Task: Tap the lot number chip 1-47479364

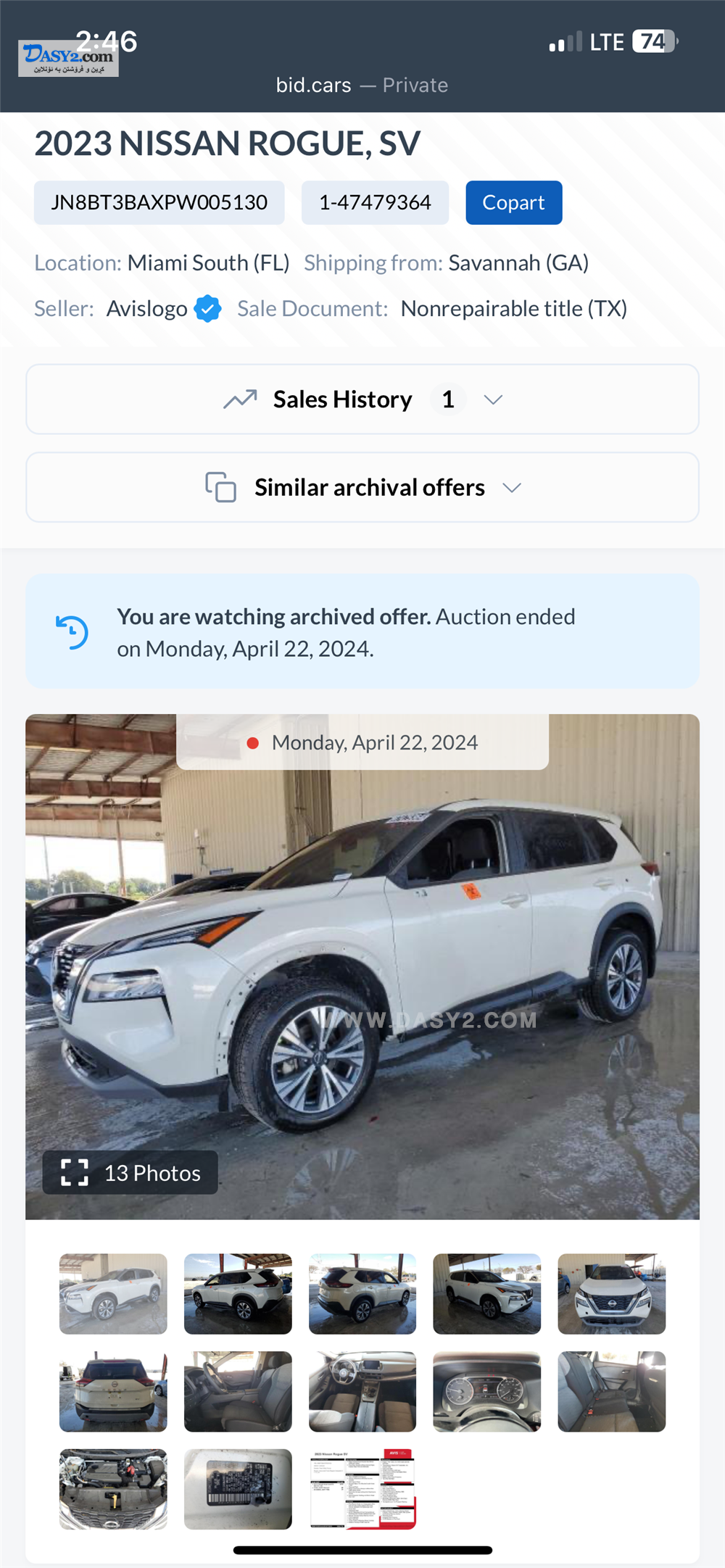Action: pyautogui.click(x=375, y=202)
